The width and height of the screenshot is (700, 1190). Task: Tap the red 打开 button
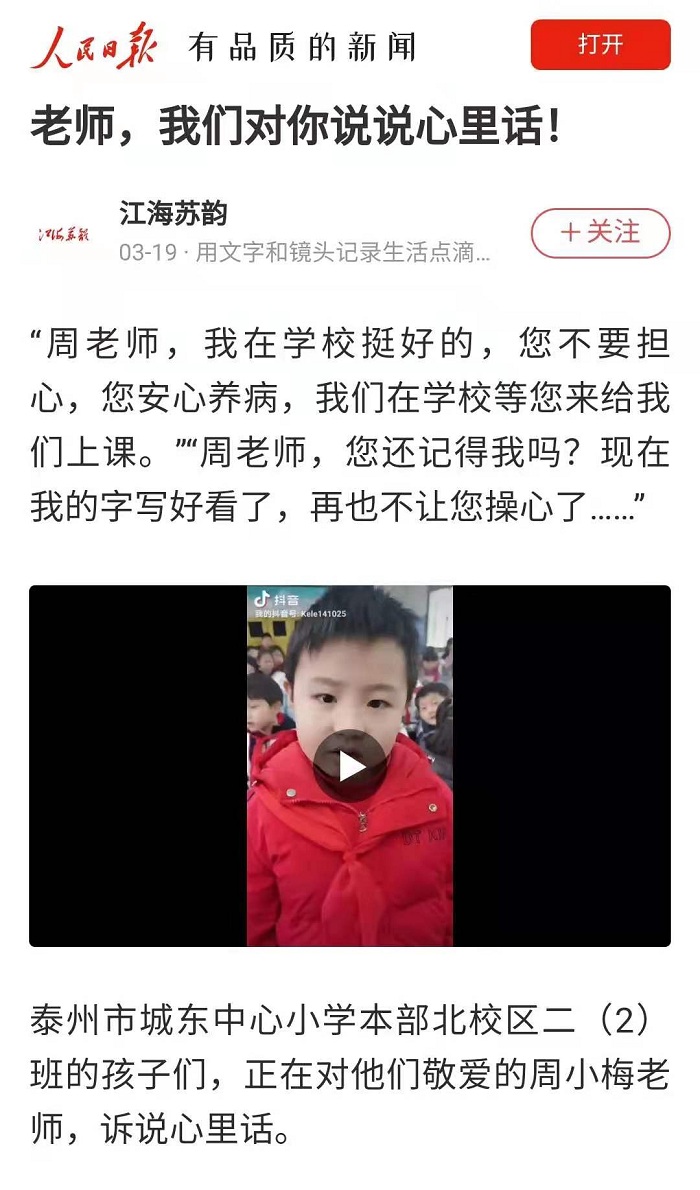tap(600, 45)
